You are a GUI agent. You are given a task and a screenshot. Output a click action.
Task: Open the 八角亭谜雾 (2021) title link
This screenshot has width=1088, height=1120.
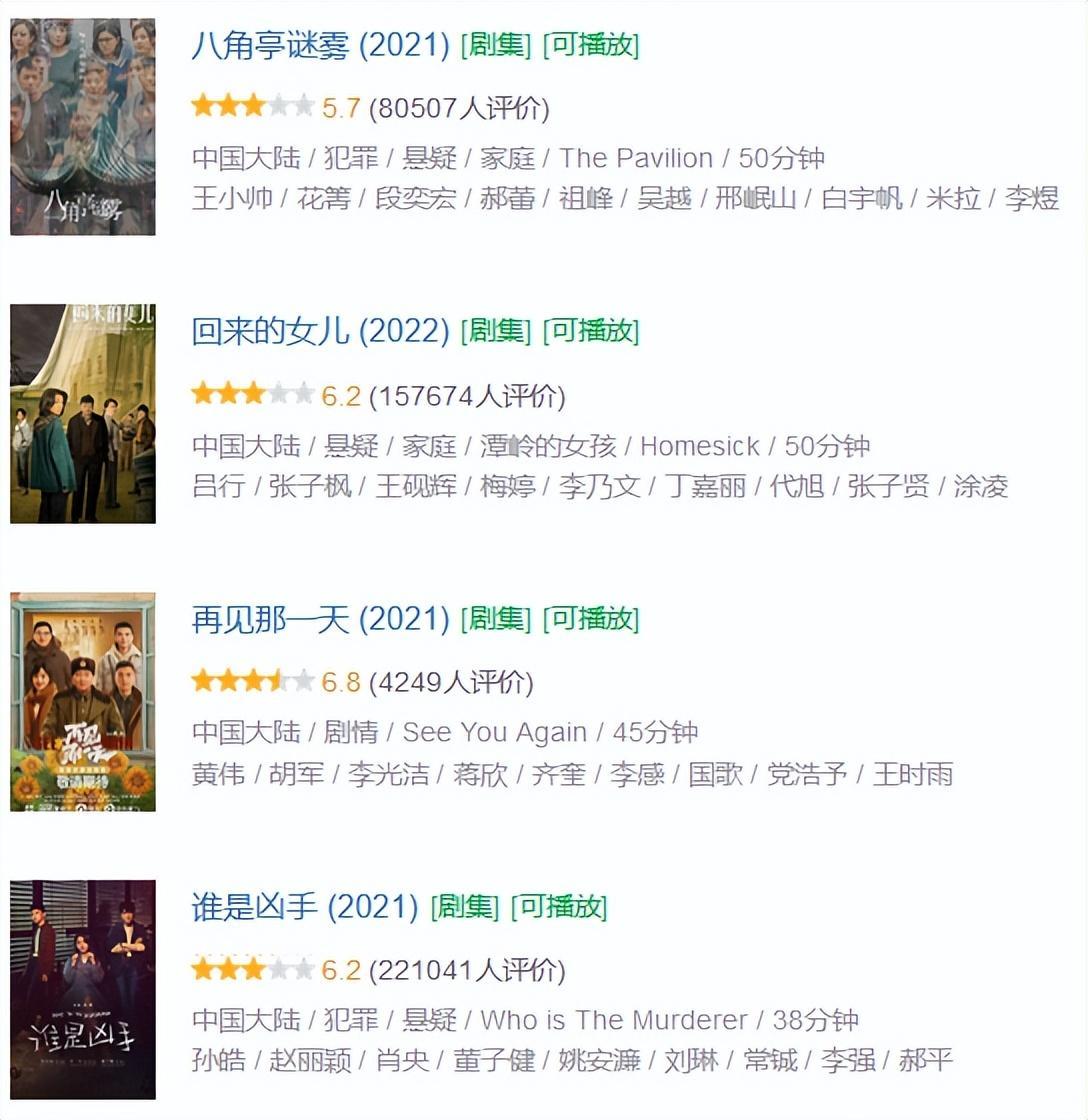point(320,46)
